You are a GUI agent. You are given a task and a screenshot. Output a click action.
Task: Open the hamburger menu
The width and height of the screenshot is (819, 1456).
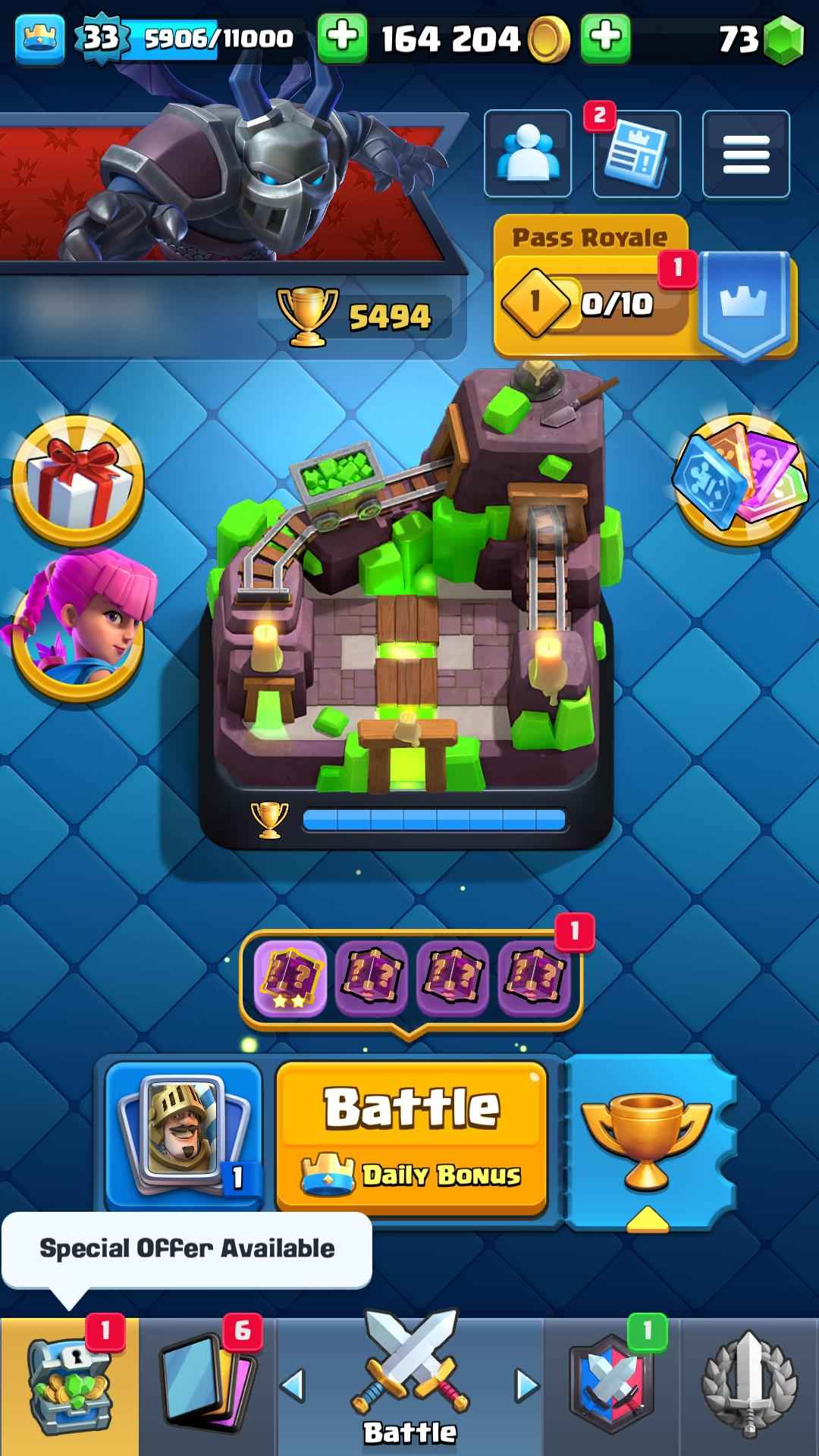[x=745, y=154]
